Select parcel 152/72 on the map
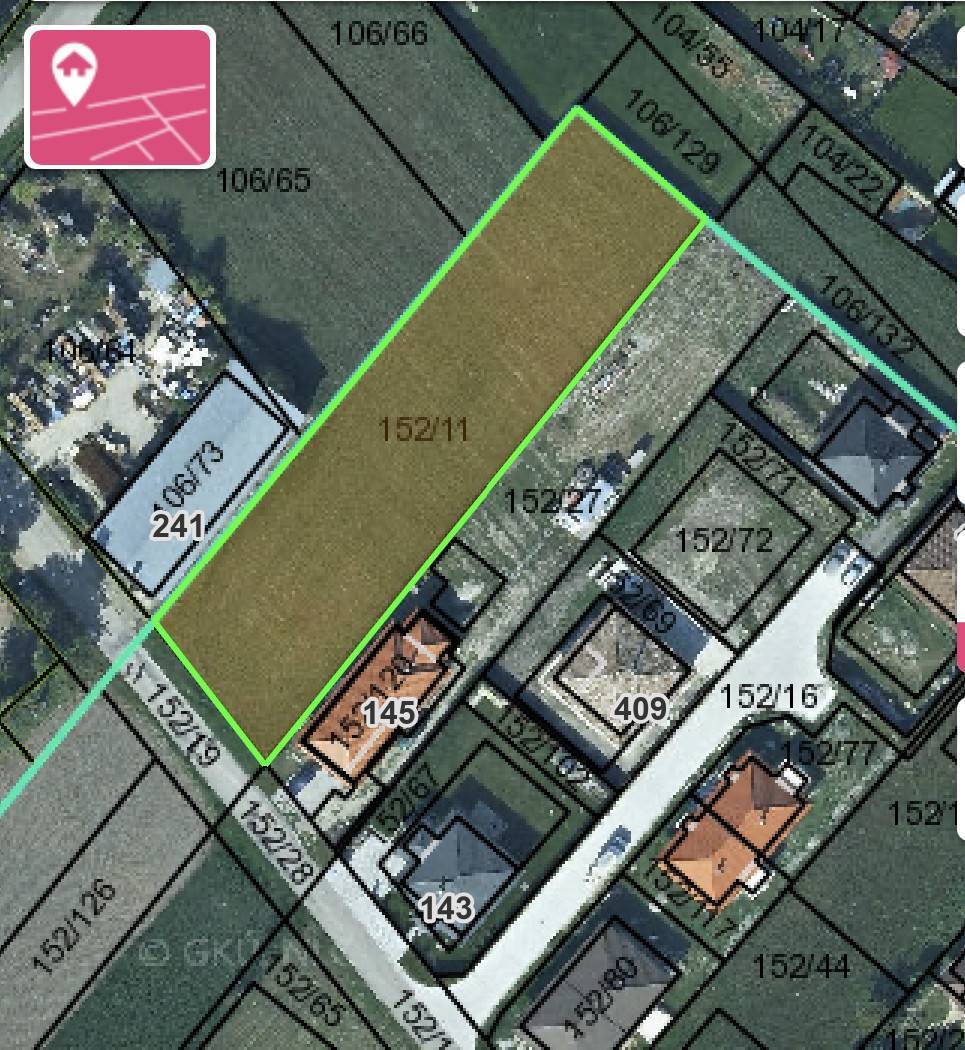965x1050 pixels. (724, 541)
